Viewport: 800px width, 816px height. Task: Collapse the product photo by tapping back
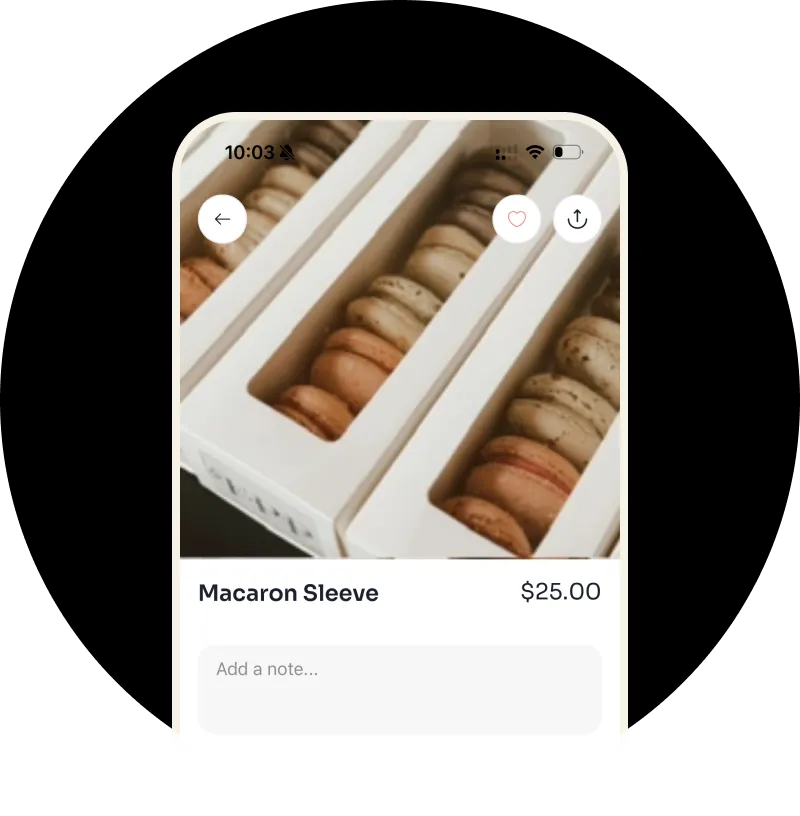click(x=222, y=218)
